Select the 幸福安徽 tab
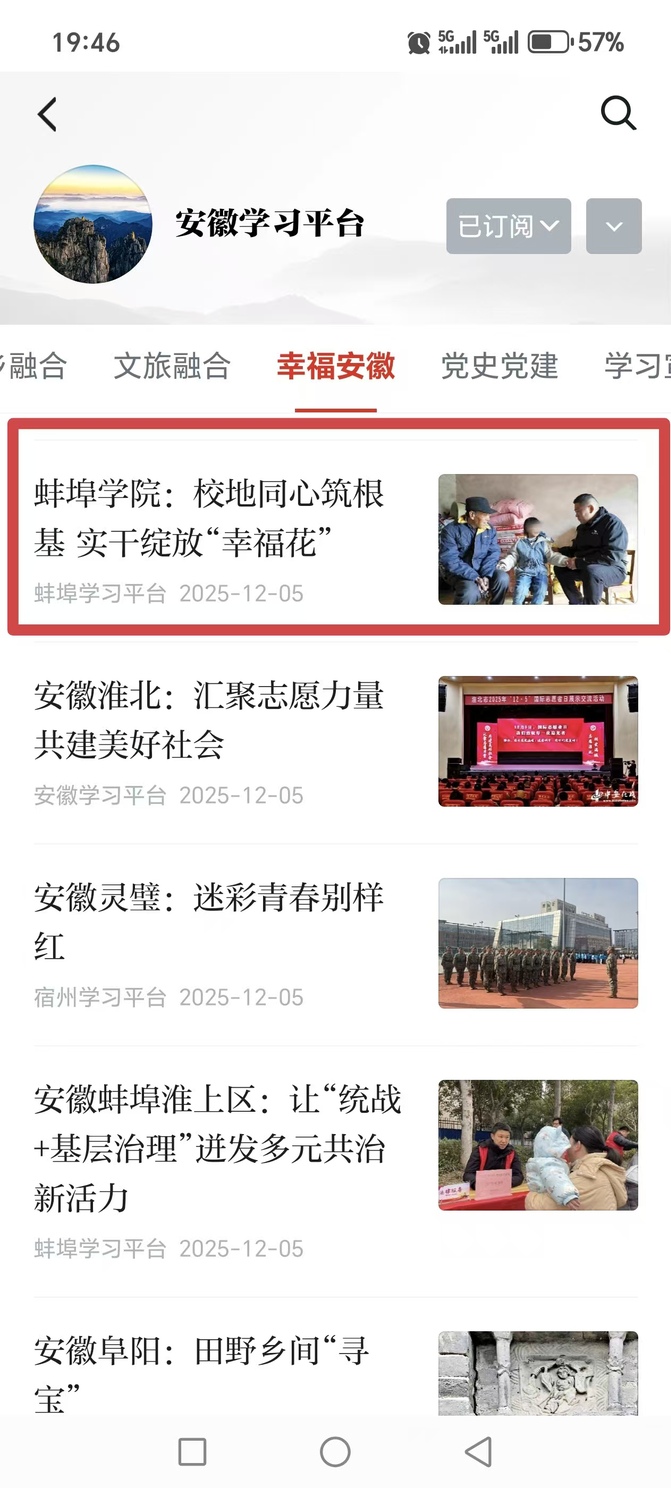This screenshot has height=1488, width=671. point(336,366)
